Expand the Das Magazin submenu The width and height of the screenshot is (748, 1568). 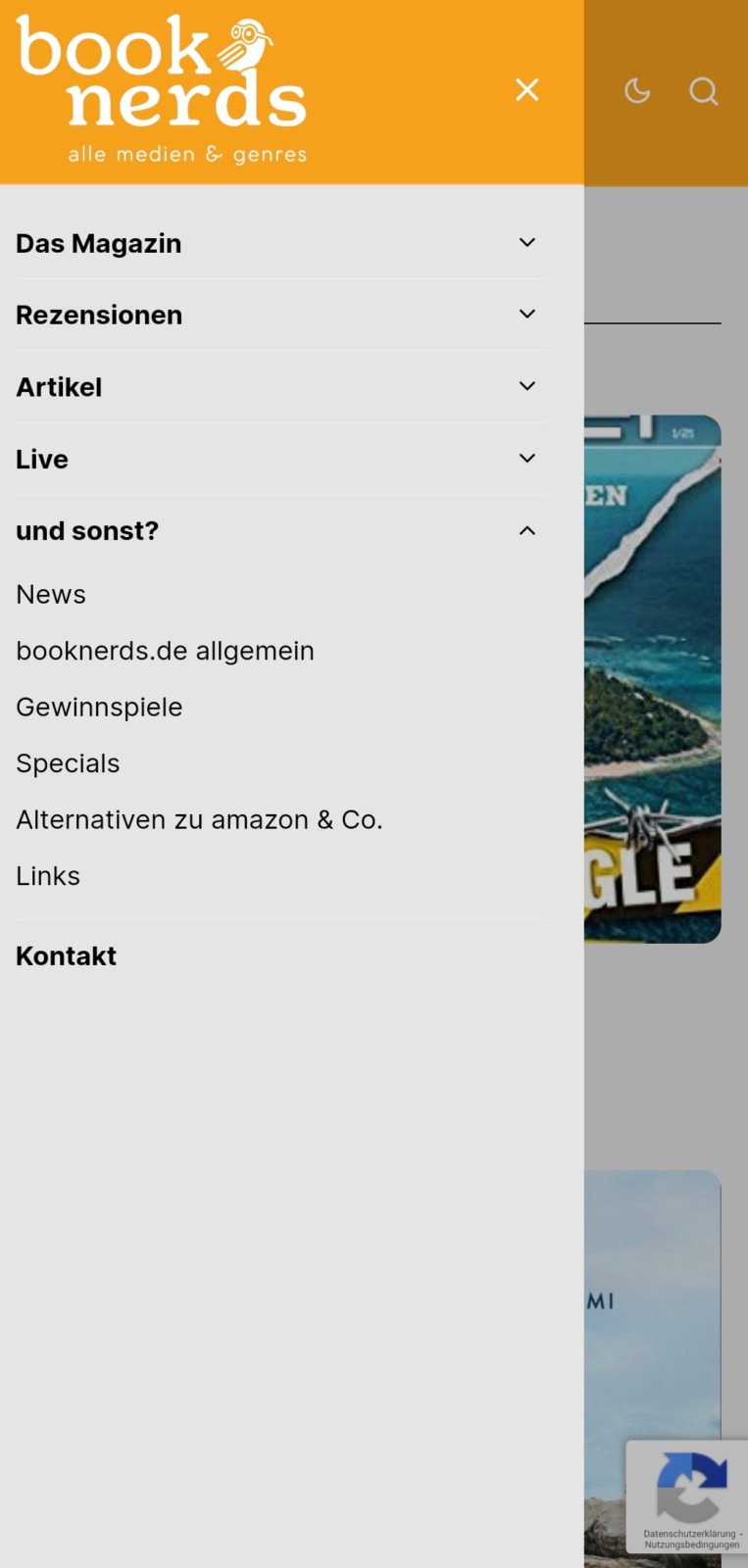[526, 242]
